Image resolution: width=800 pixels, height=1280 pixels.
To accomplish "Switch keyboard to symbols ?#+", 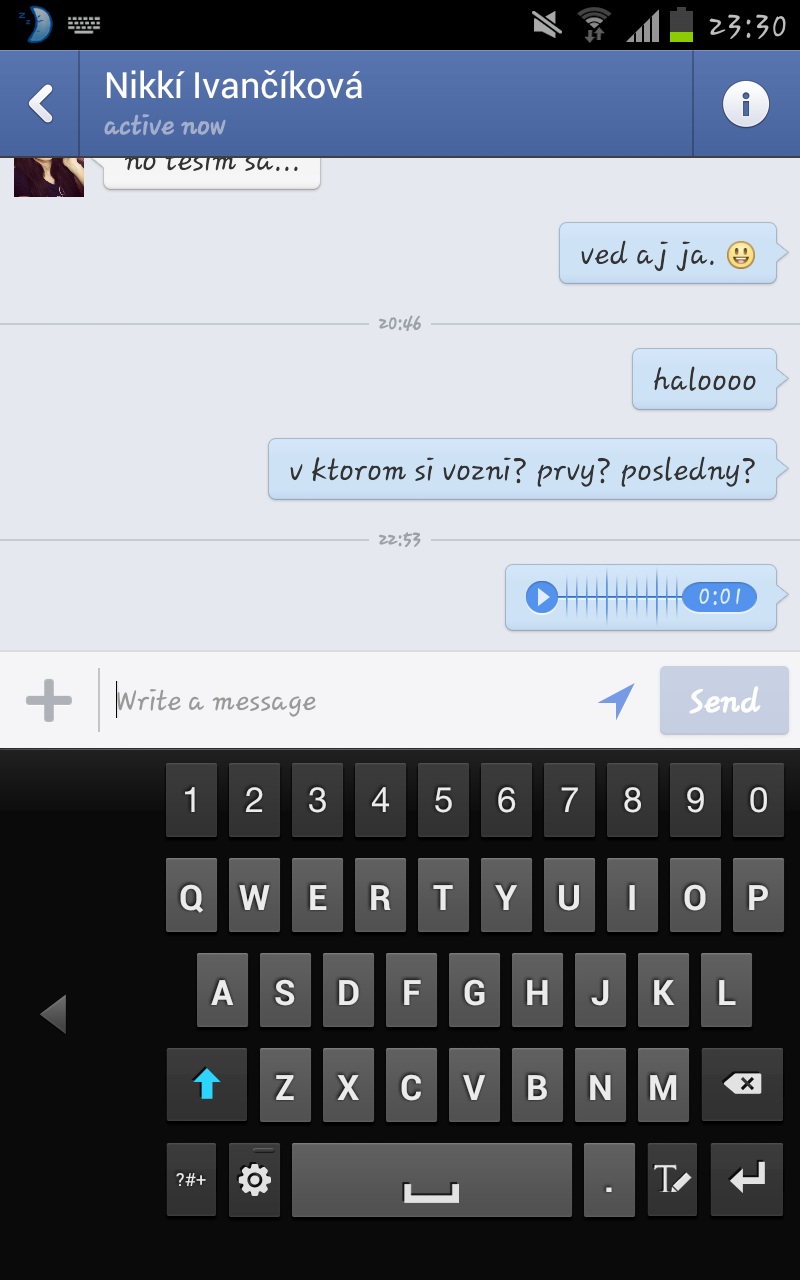I will coord(191,1180).
